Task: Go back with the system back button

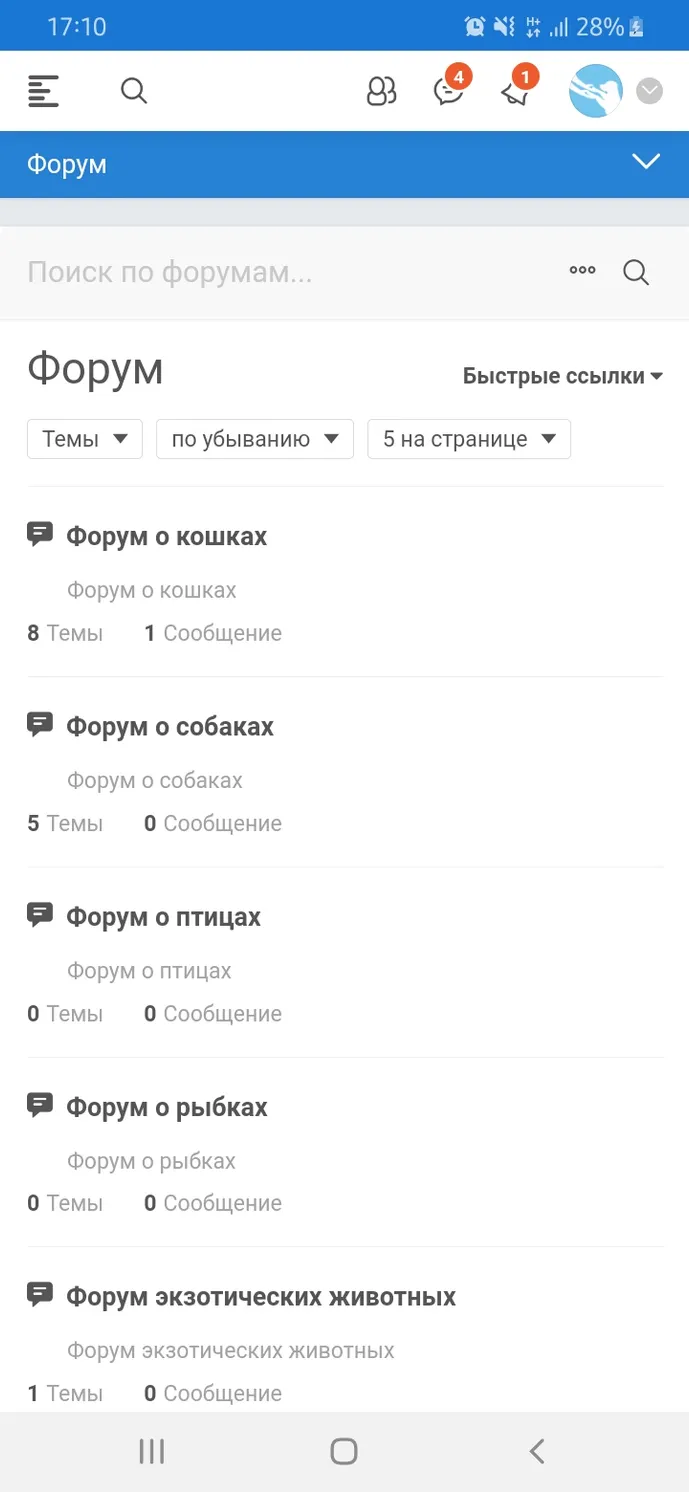Action: pos(537,1451)
